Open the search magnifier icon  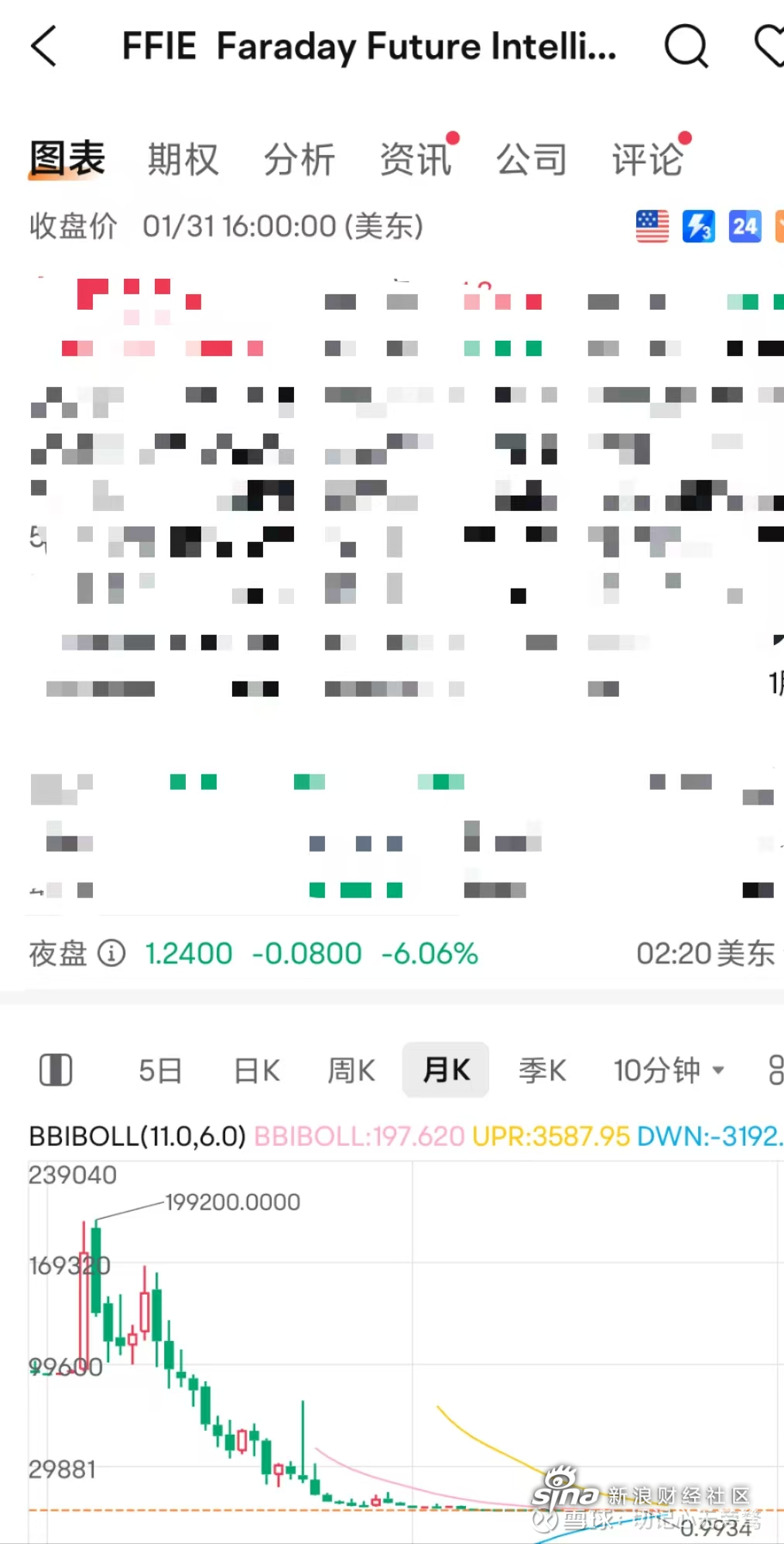coord(686,46)
